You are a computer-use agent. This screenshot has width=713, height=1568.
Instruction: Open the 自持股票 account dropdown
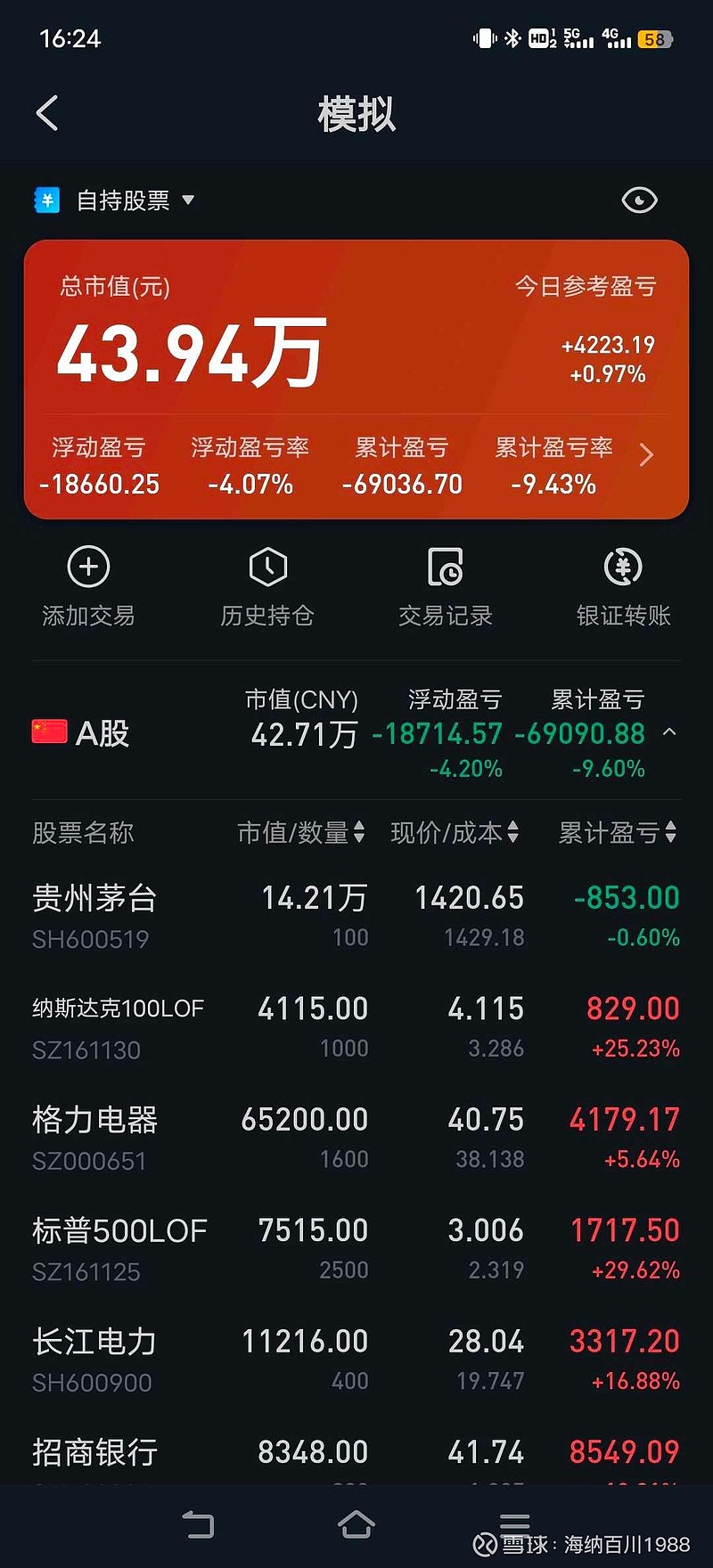click(x=187, y=200)
